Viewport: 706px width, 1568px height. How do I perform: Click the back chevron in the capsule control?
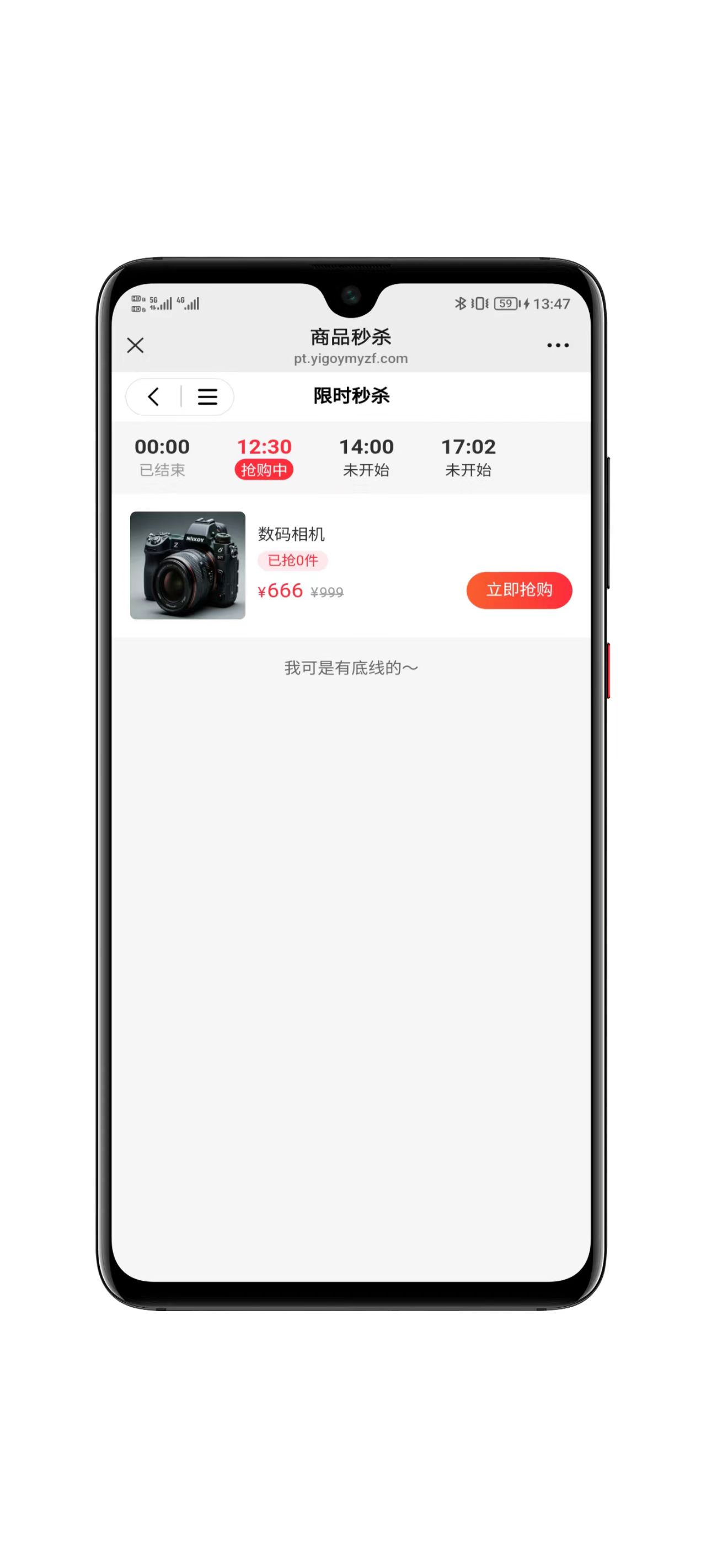click(x=153, y=397)
